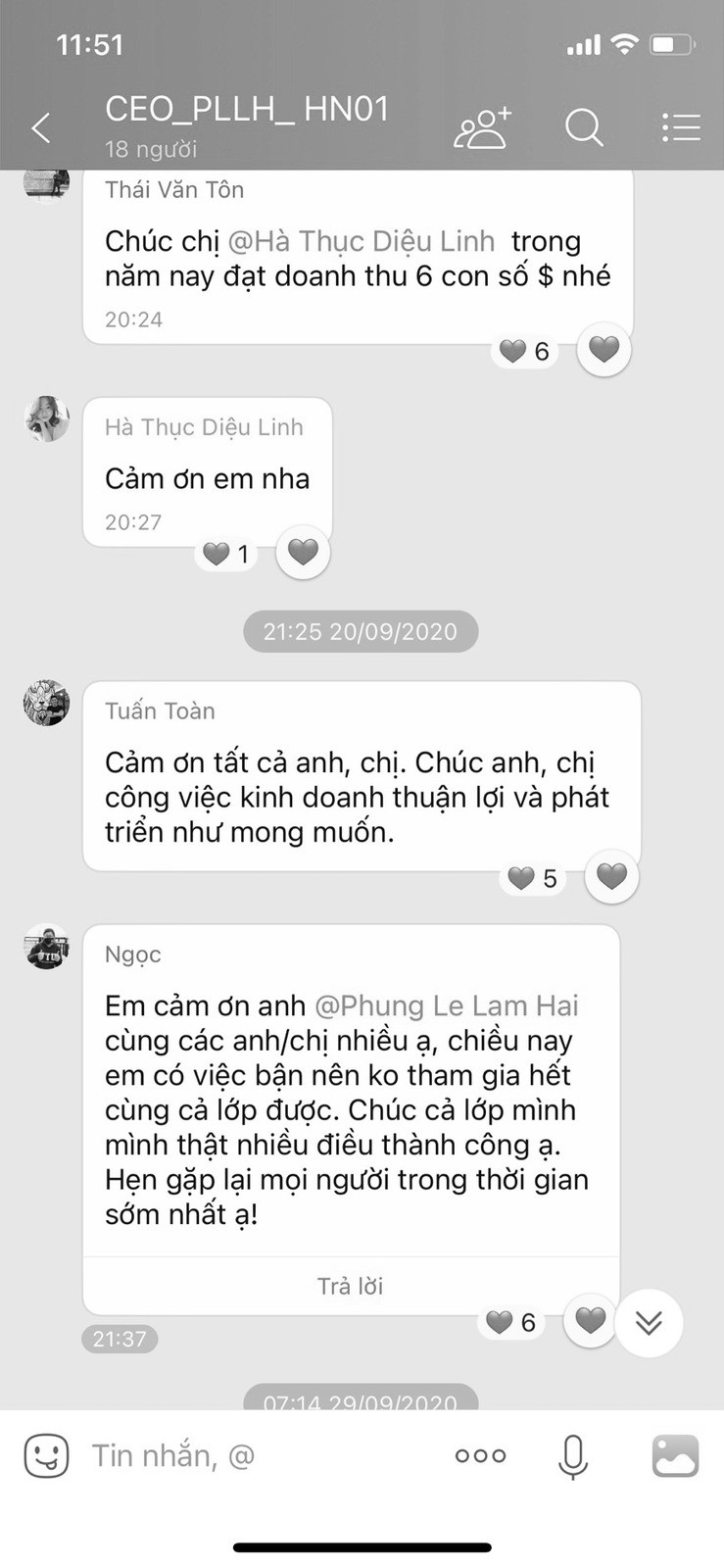
Task: Go back from the CEO_PLLH_ HN01 chat
Action: [x=41, y=127]
